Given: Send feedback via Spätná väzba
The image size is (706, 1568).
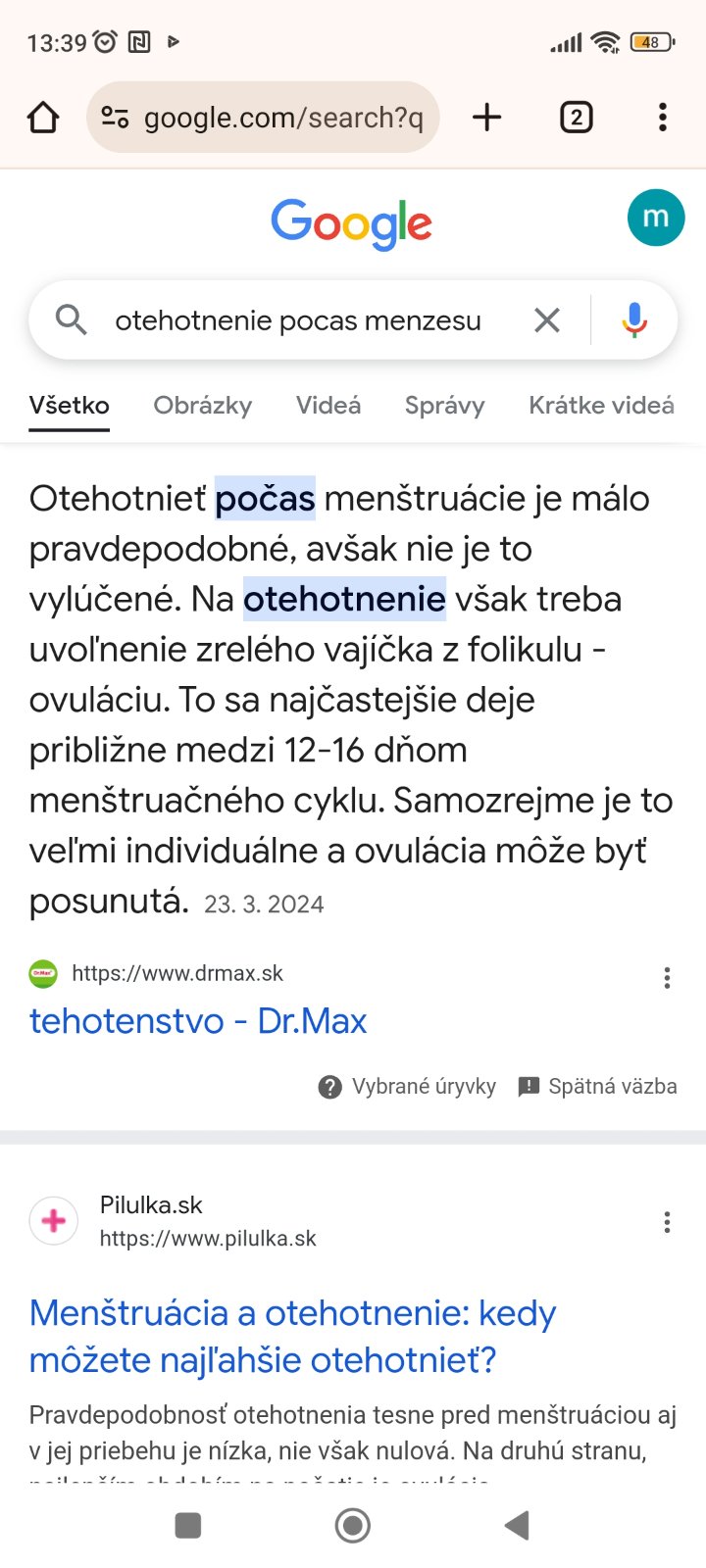Looking at the screenshot, I should point(597,1086).
